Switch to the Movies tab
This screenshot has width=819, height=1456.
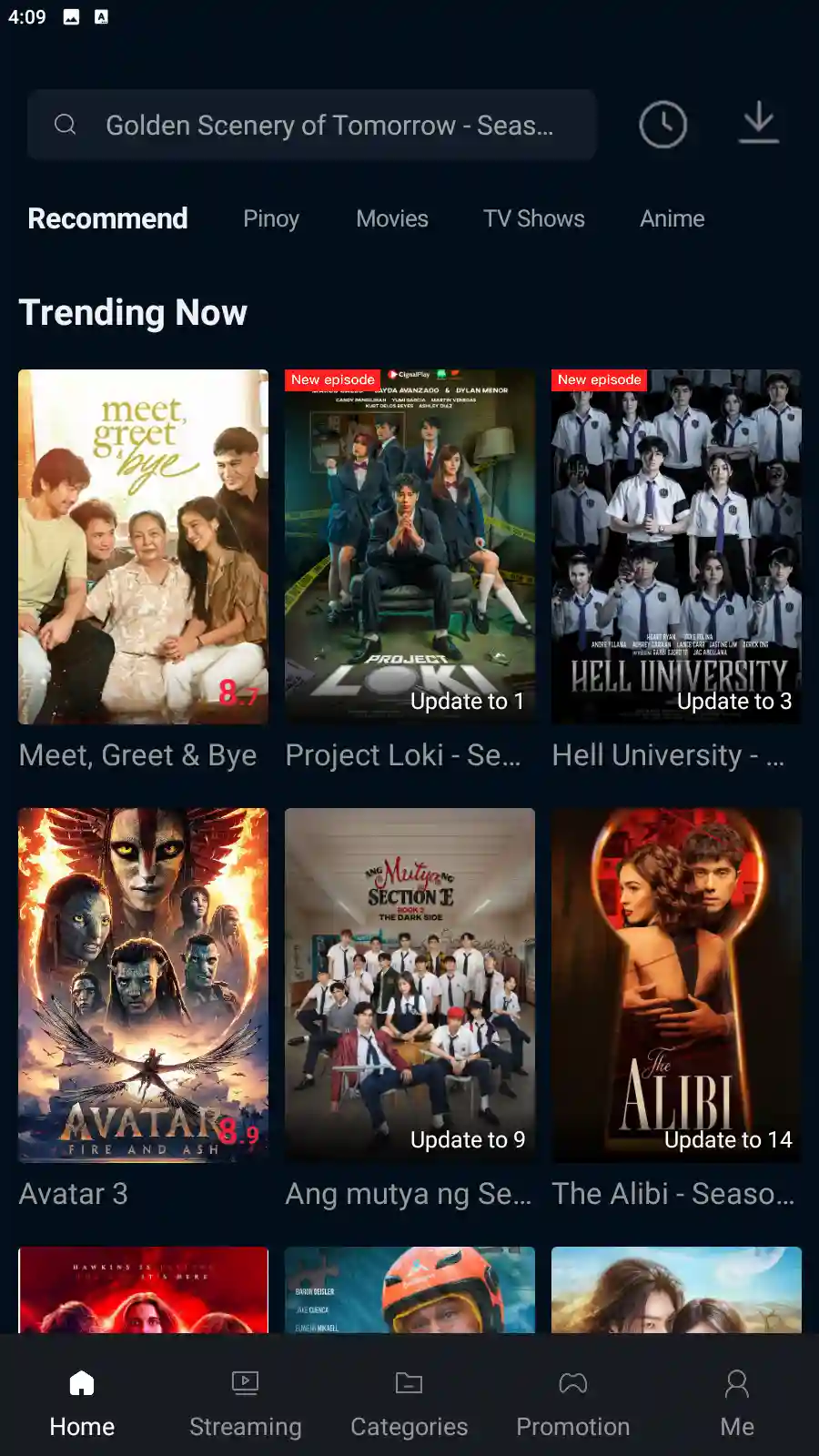(x=392, y=218)
